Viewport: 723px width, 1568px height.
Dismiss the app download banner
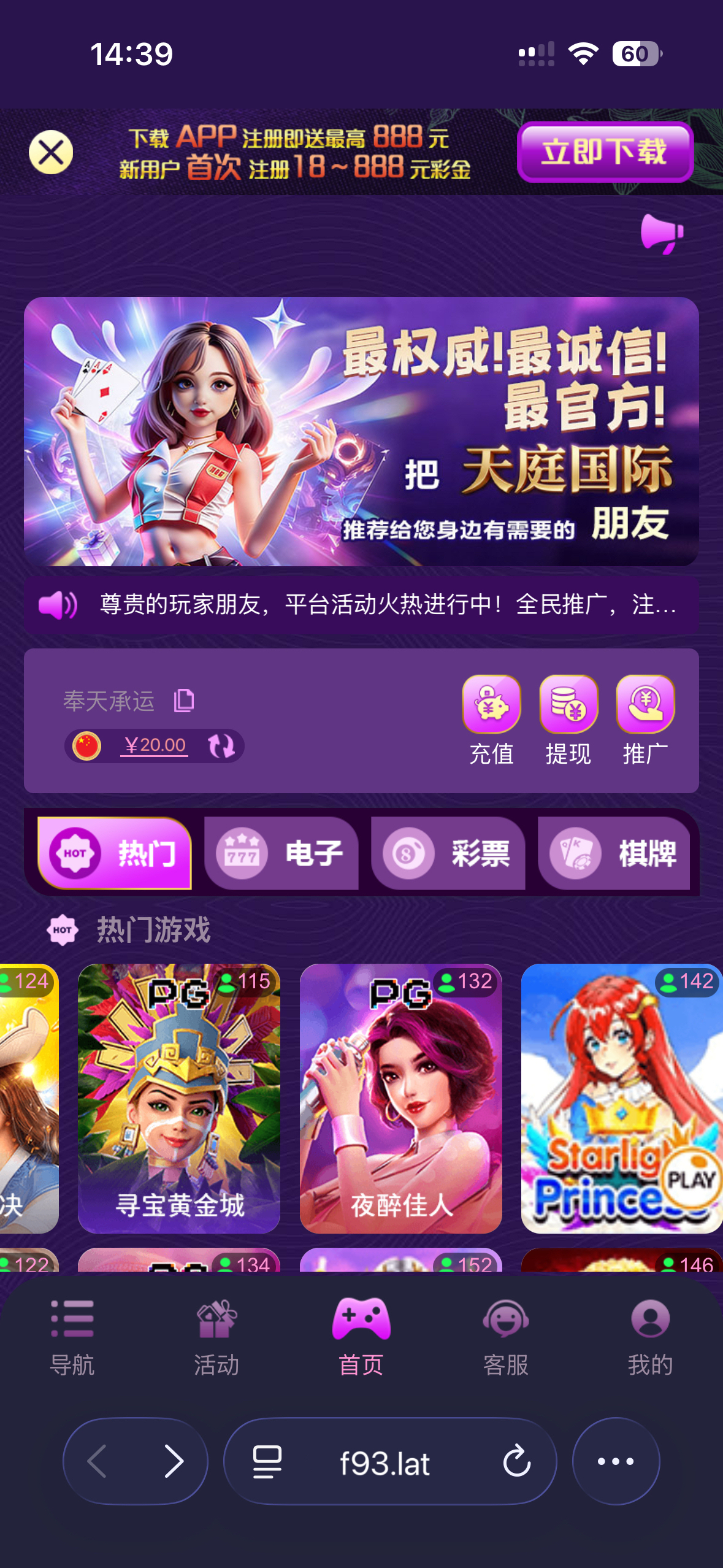coord(51,152)
